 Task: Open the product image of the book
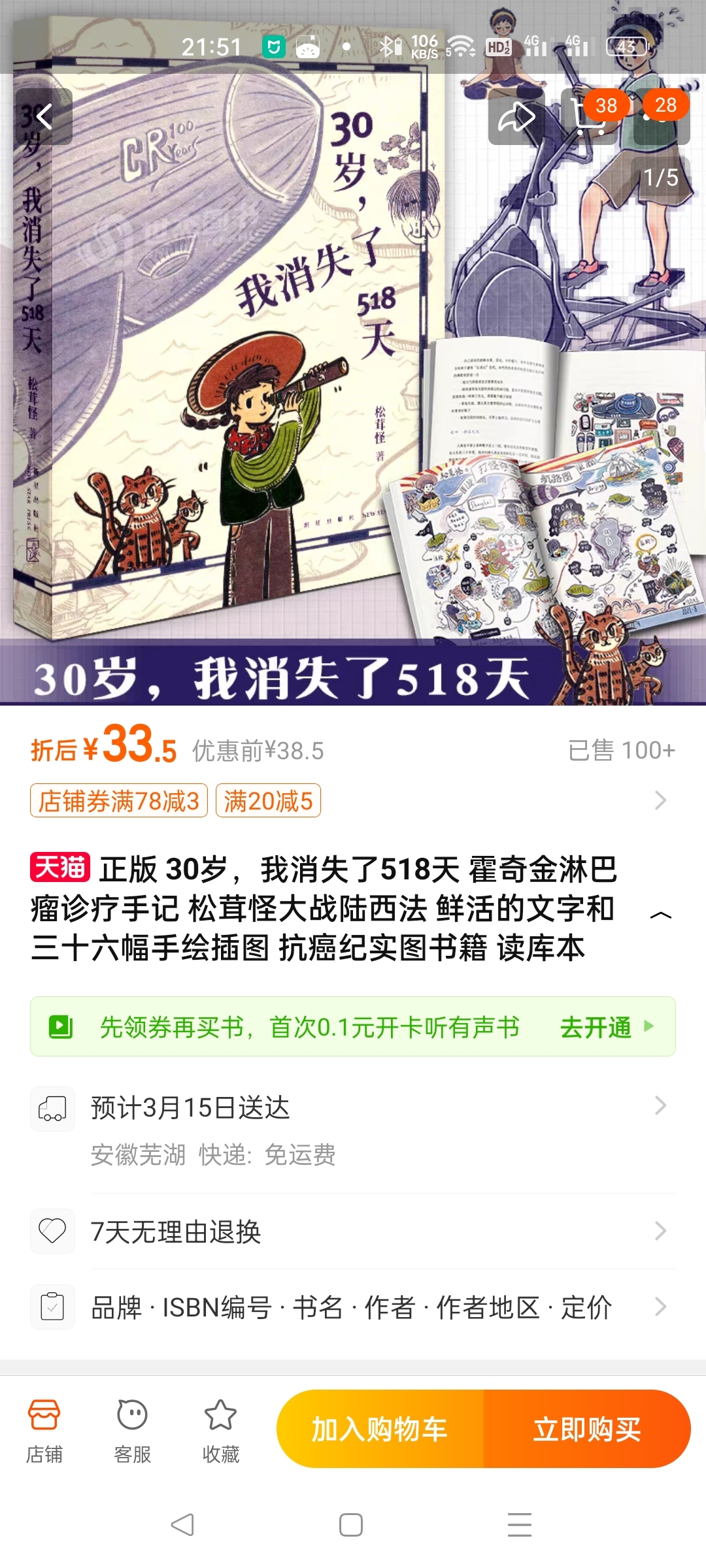pos(353,353)
